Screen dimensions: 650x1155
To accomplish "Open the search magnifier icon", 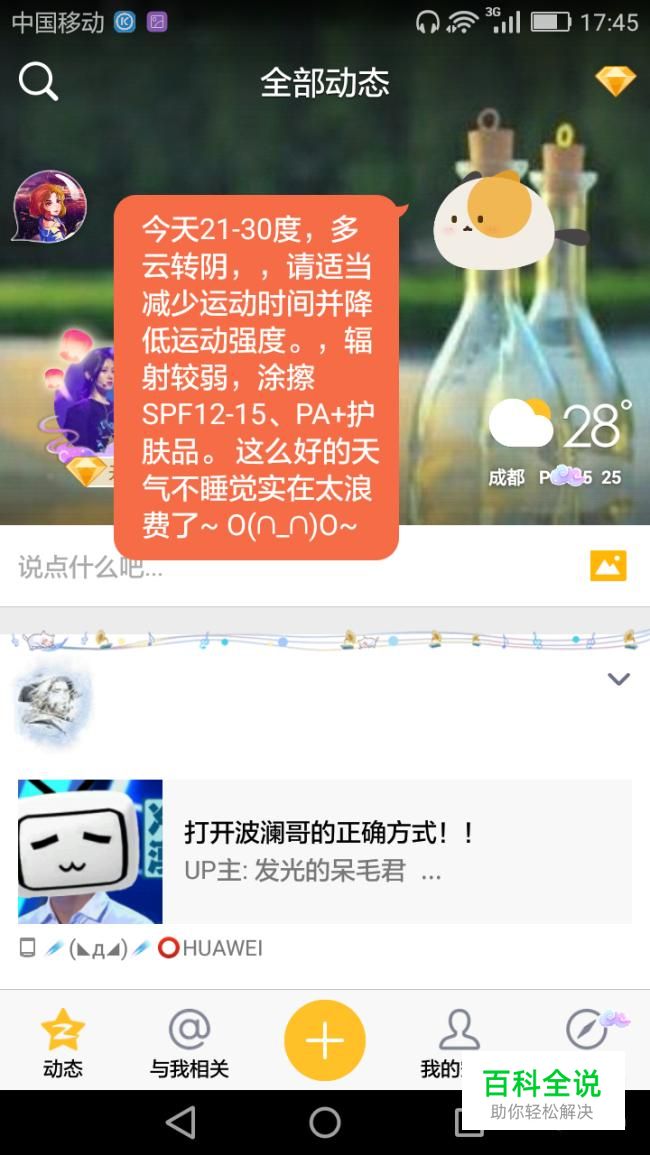I will click(x=38, y=82).
